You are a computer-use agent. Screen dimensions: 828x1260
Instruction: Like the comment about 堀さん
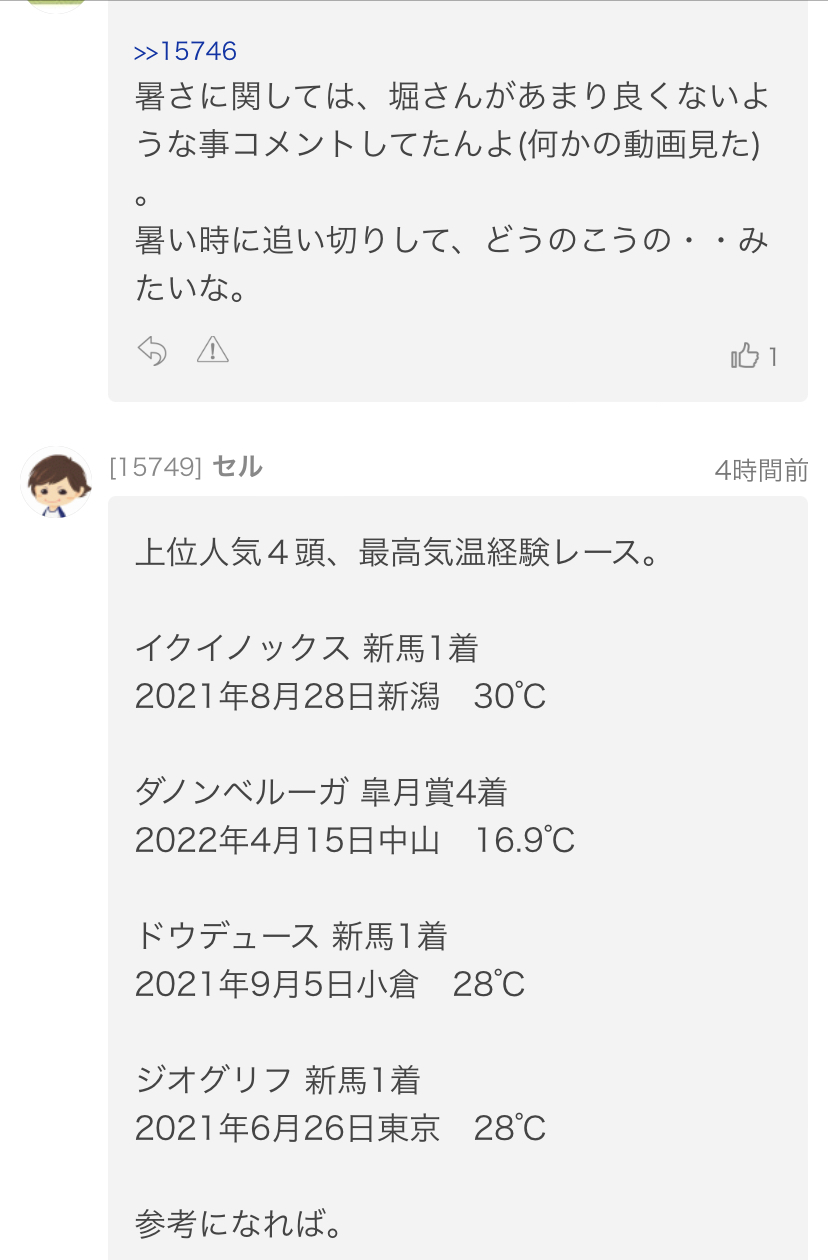745,356
